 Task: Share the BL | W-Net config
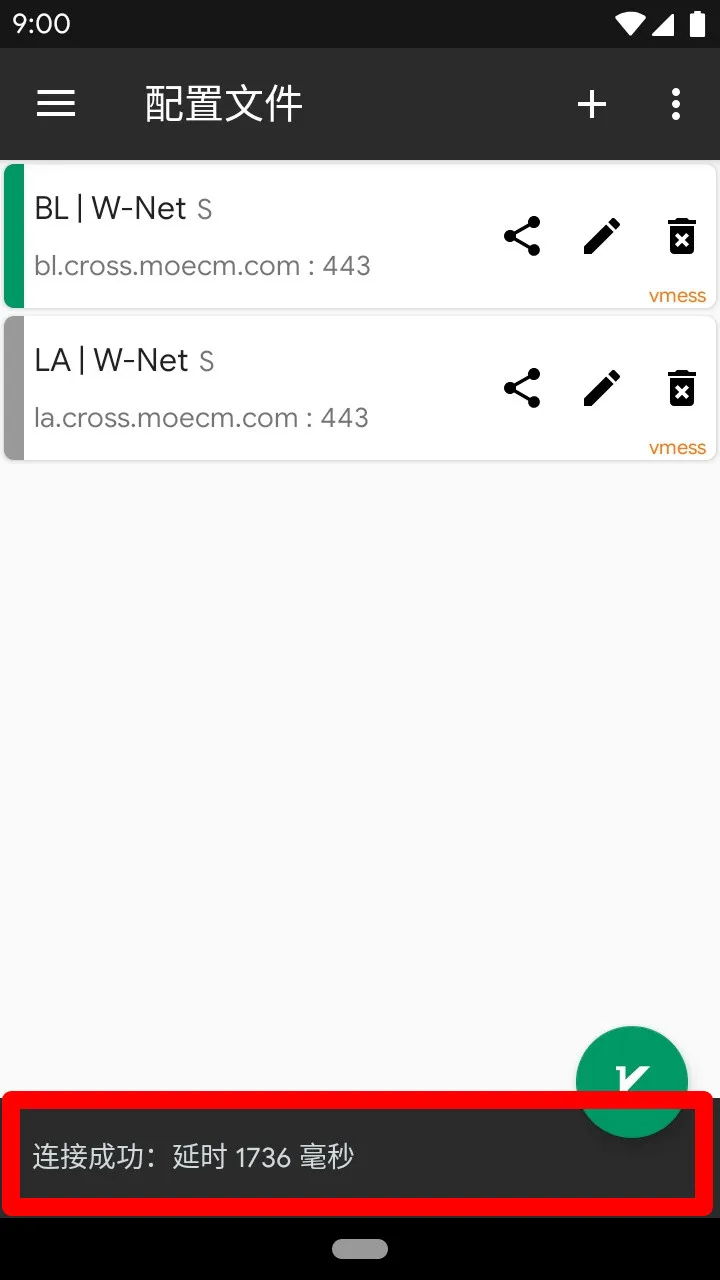coord(522,237)
